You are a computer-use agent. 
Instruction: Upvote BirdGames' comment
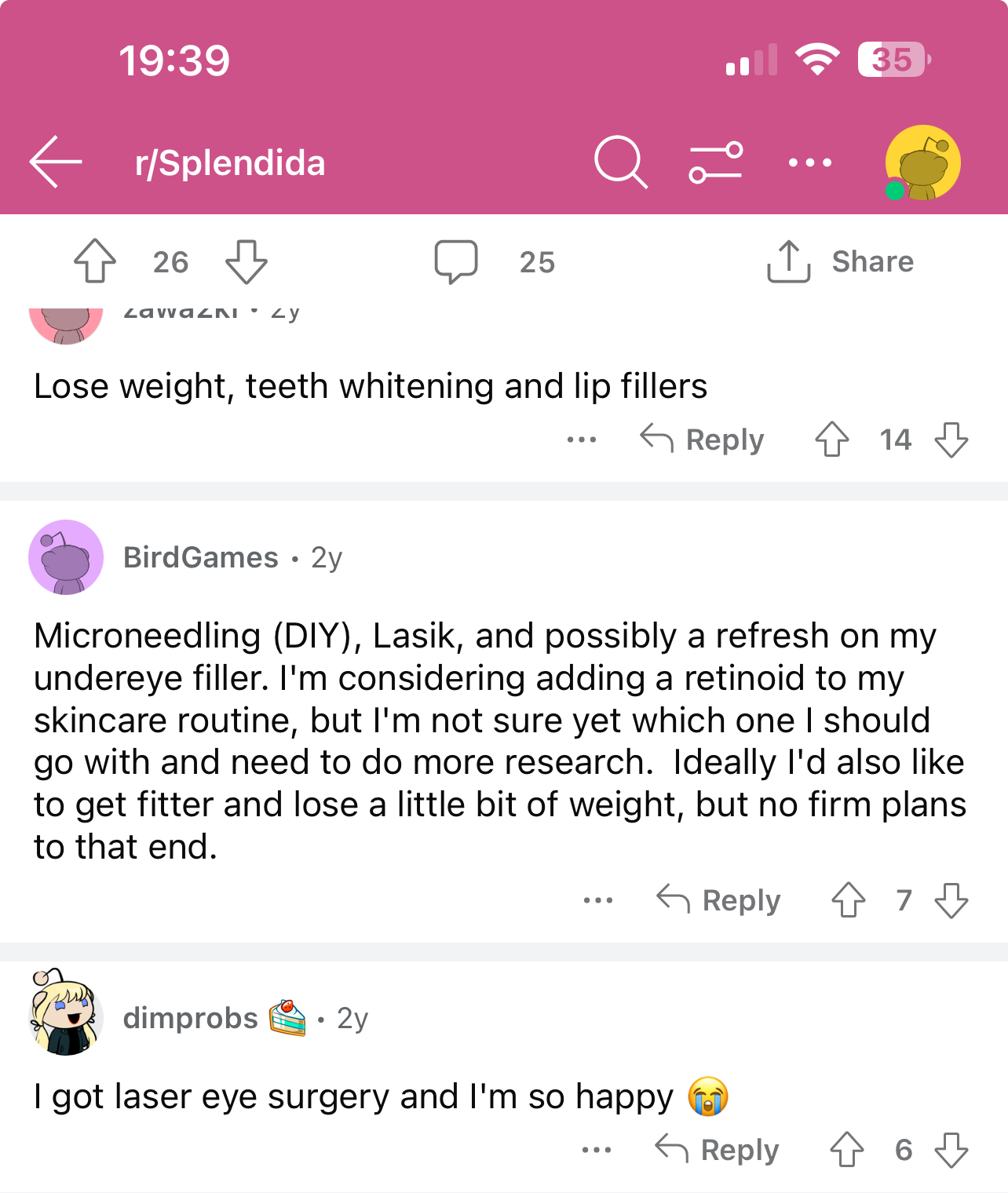pyautogui.click(x=849, y=900)
